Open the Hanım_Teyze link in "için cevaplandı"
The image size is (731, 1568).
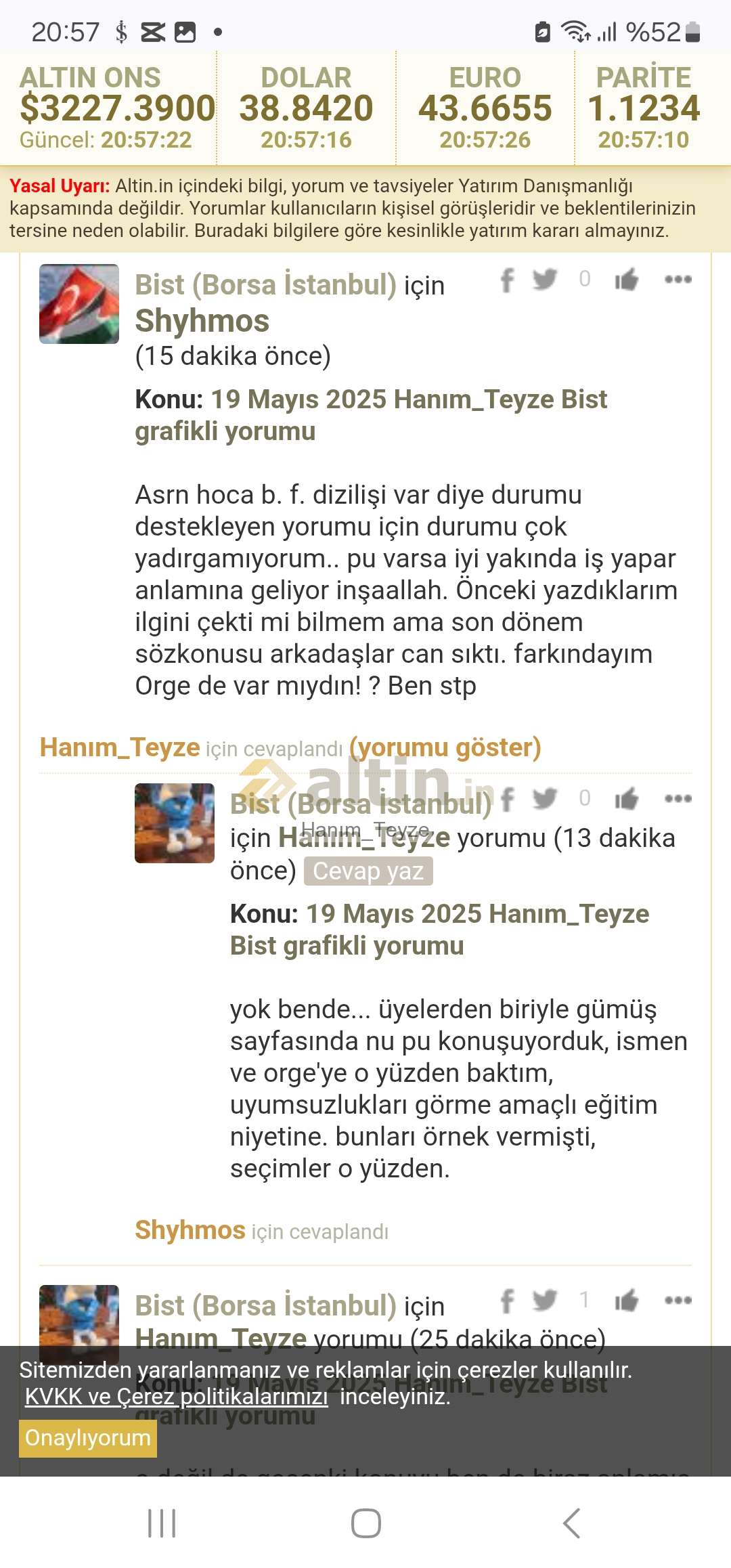click(x=120, y=747)
